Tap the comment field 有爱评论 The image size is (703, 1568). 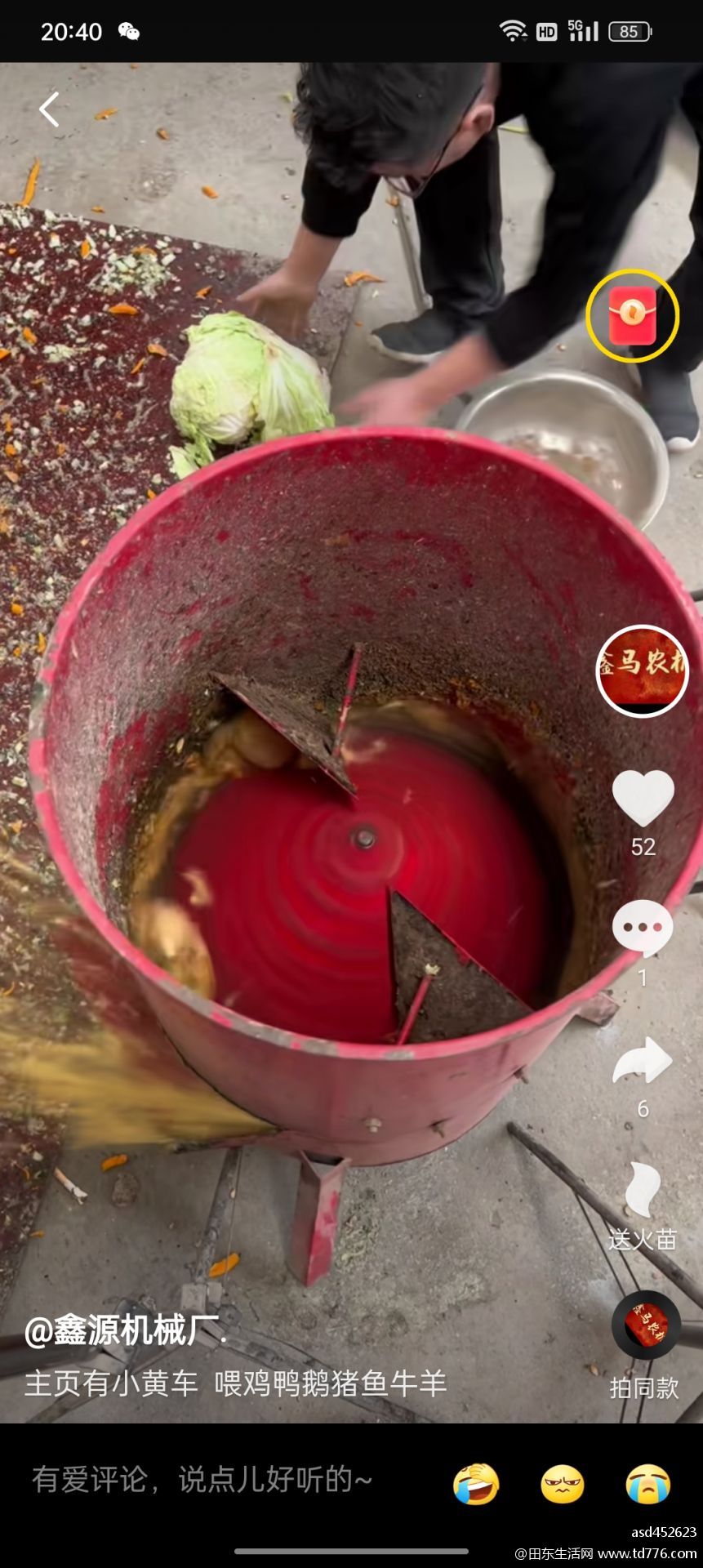click(202, 1479)
